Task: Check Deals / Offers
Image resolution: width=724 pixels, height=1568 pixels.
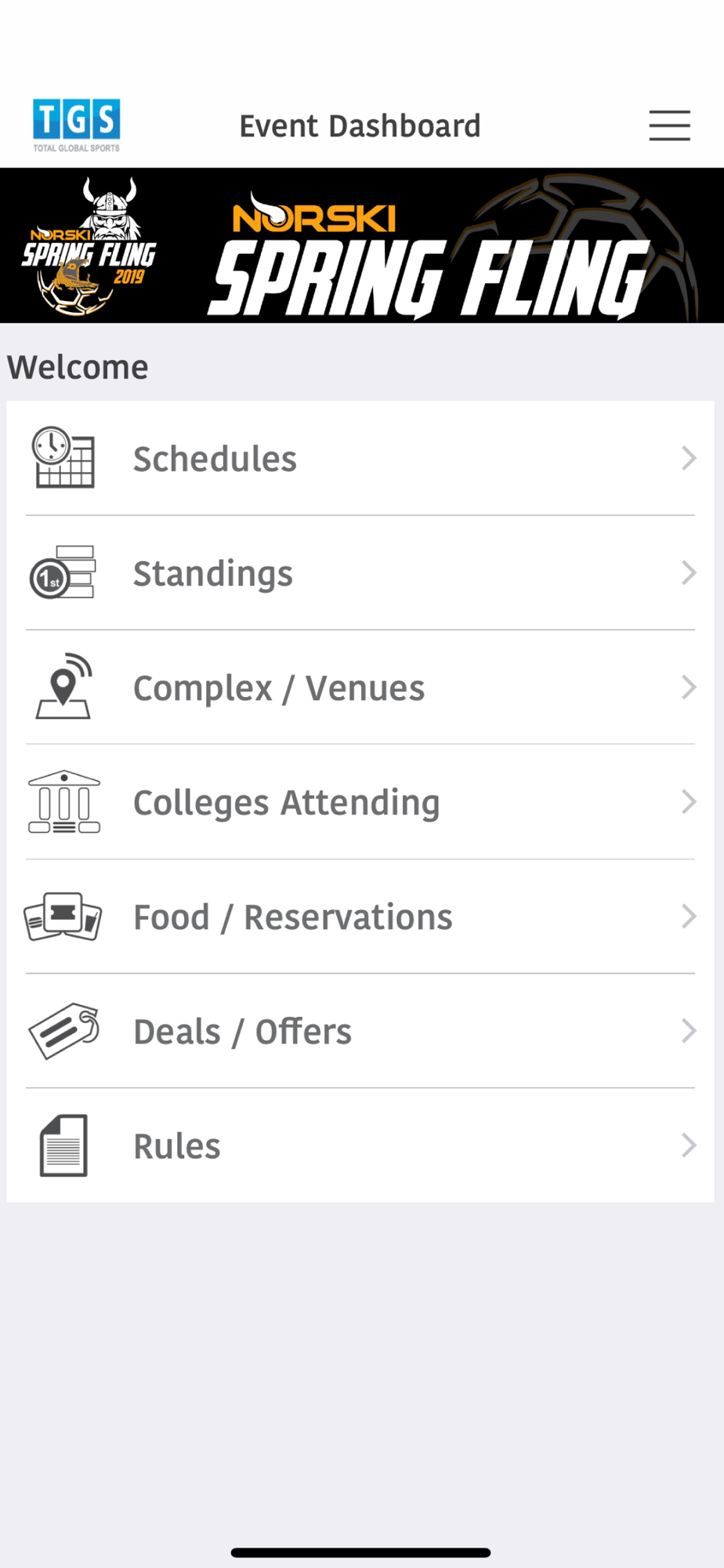Action: pos(360,1030)
